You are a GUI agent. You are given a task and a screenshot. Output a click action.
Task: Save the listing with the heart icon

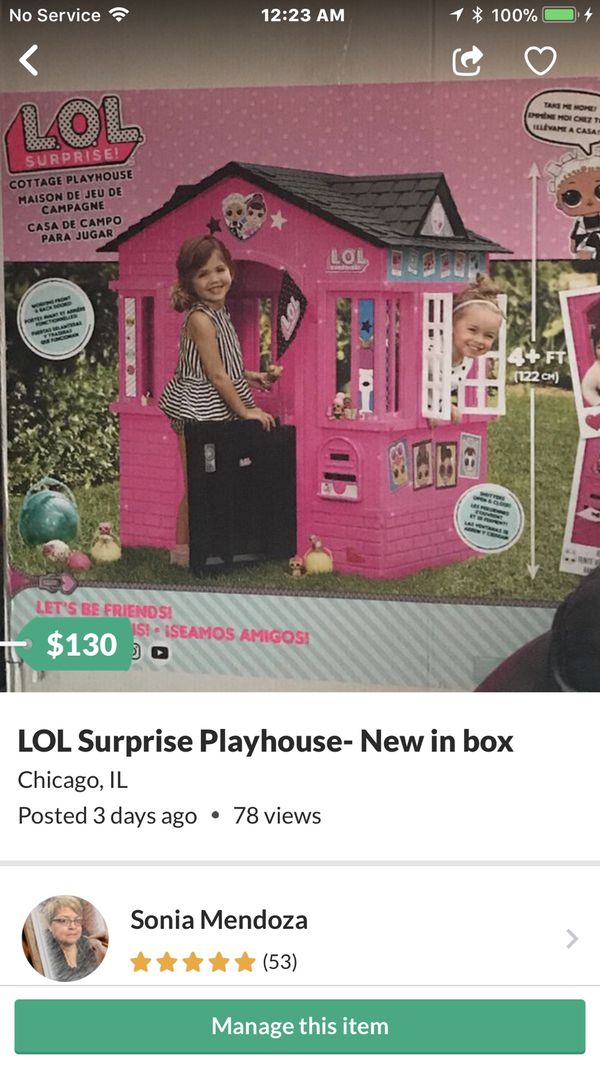540,61
